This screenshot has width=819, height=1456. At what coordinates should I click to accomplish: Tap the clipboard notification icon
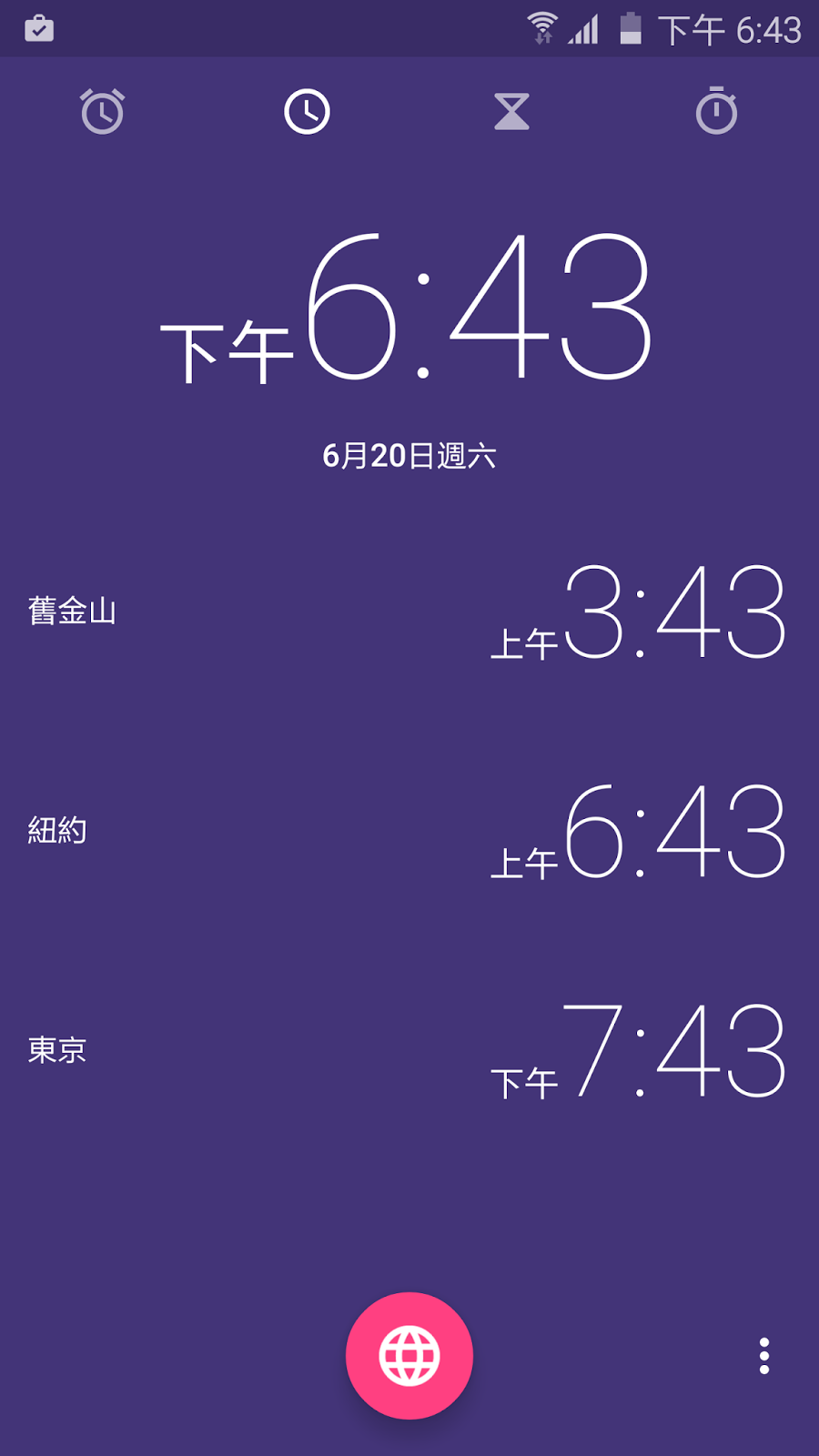[x=39, y=27]
